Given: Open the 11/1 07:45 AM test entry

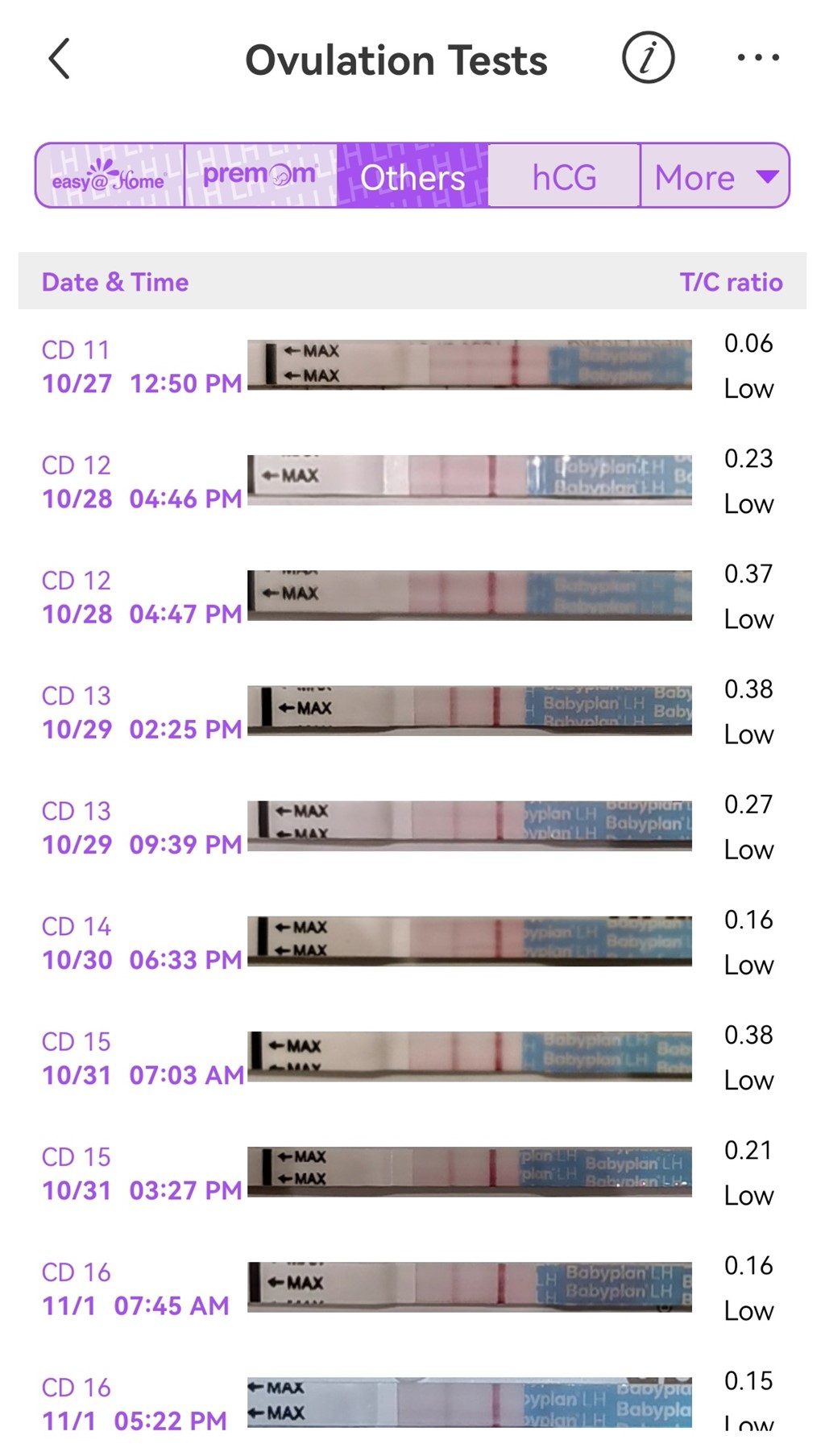Looking at the screenshot, I should click(x=412, y=1288).
